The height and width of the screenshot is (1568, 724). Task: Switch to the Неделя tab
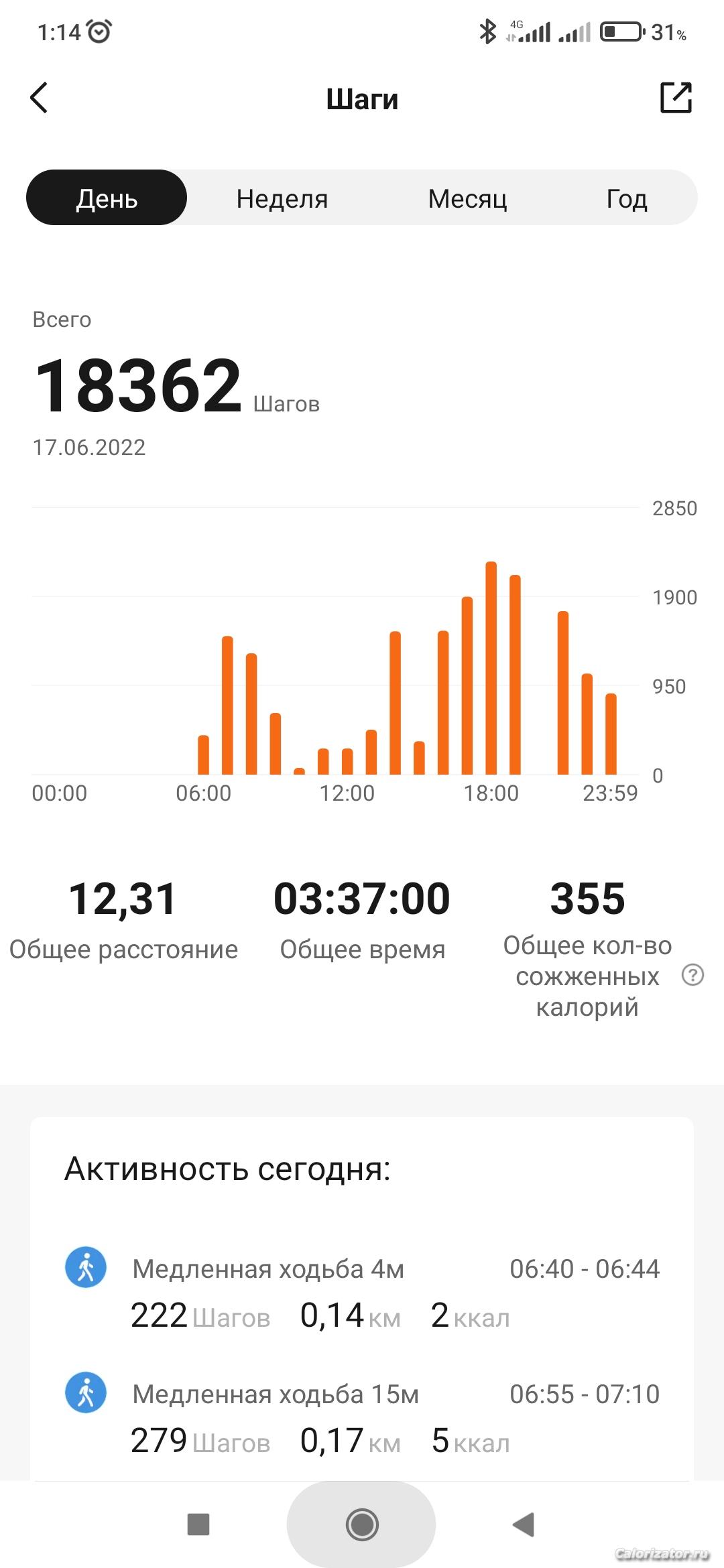tap(282, 198)
